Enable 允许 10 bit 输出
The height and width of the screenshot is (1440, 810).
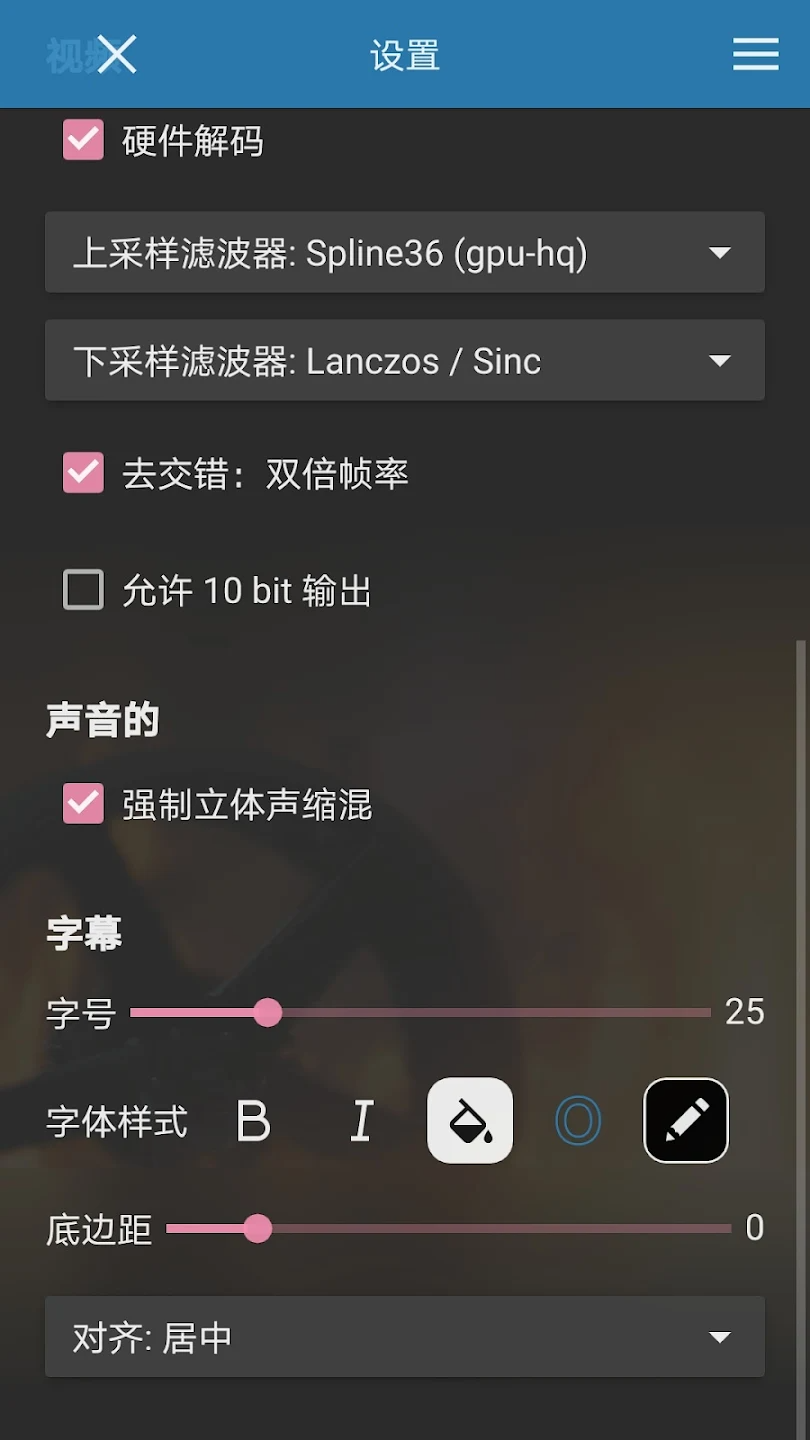tap(83, 590)
